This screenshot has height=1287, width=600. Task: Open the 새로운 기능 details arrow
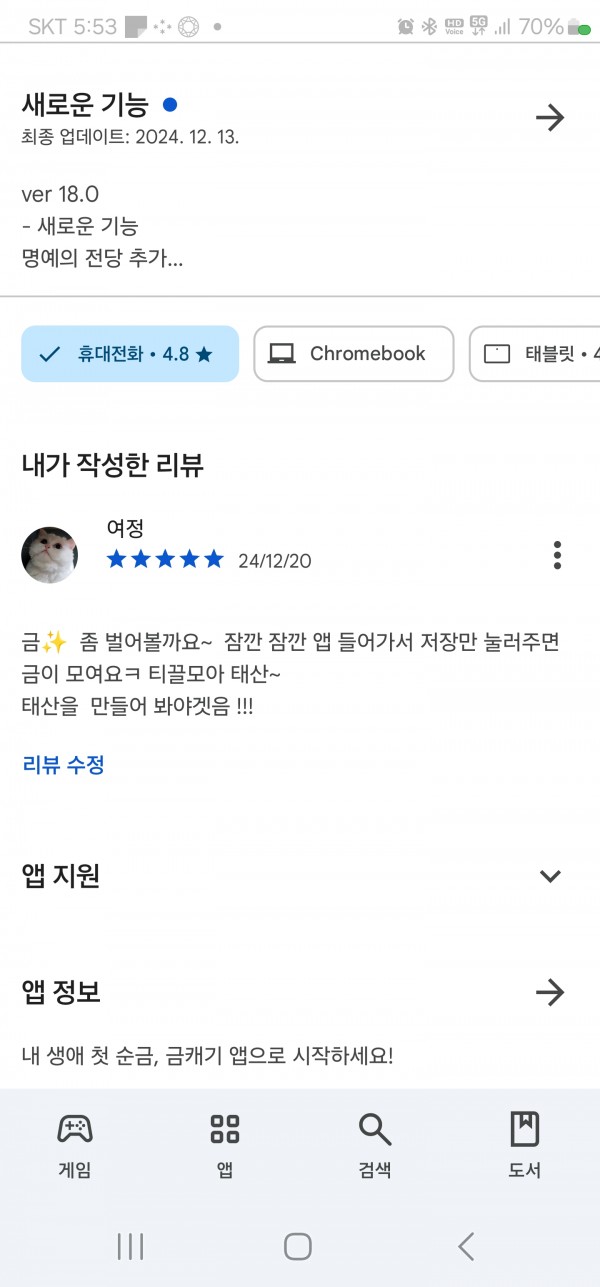pos(550,118)
